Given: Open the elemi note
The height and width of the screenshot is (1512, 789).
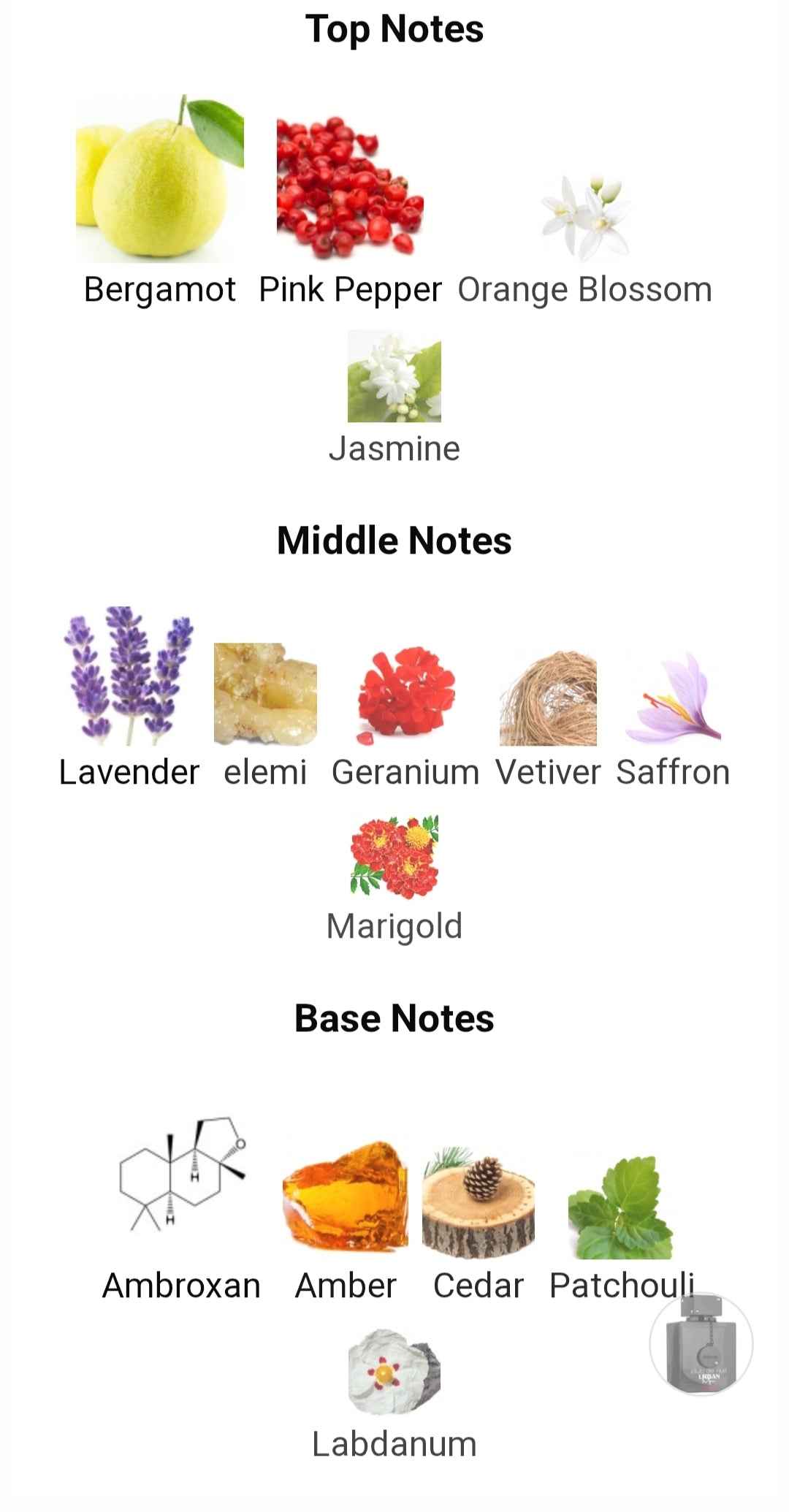Looking at the screenshot, I should tap(265, 694).
